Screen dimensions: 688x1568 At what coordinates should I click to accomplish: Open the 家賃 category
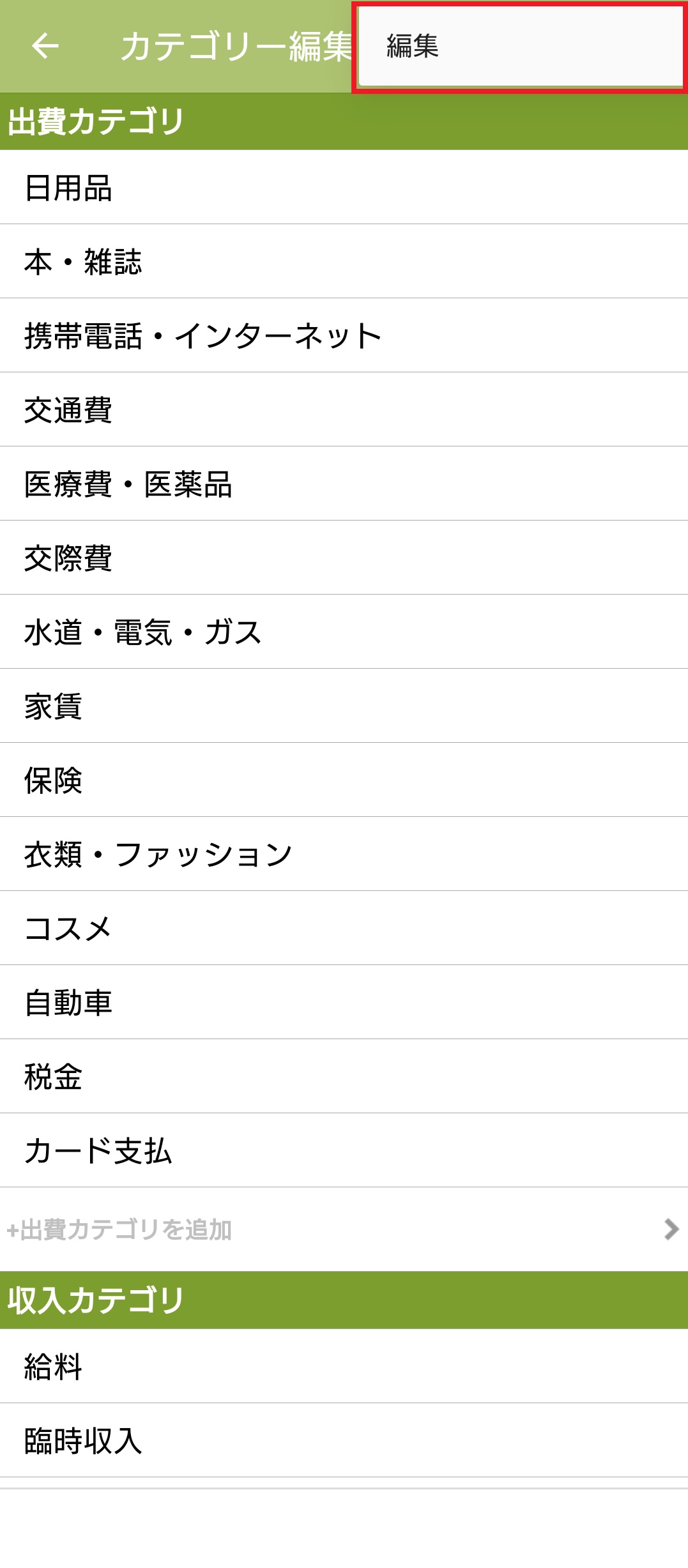(x=344, y=706)
